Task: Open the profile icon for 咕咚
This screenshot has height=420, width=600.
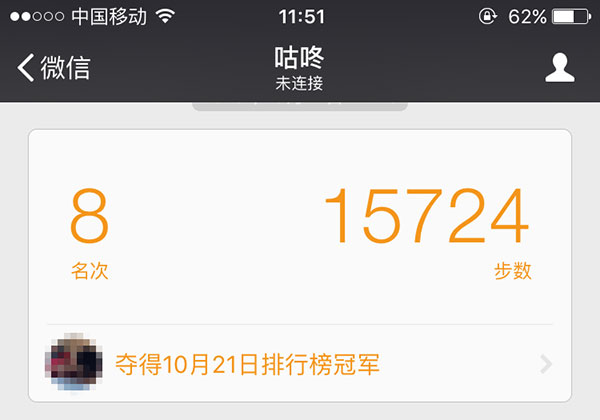Action: tap(559, 68)
